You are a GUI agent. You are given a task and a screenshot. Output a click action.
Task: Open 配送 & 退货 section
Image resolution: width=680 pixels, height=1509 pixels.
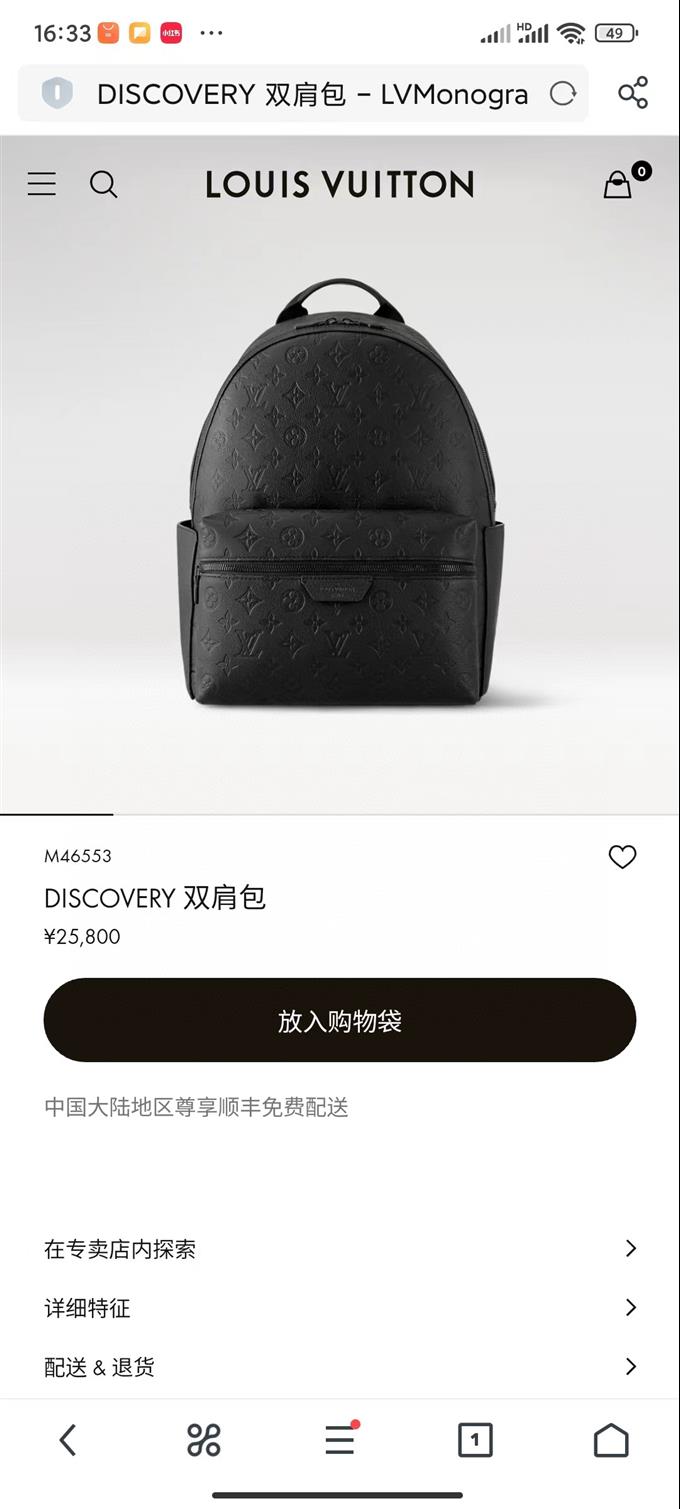[x=340, y=1366]
